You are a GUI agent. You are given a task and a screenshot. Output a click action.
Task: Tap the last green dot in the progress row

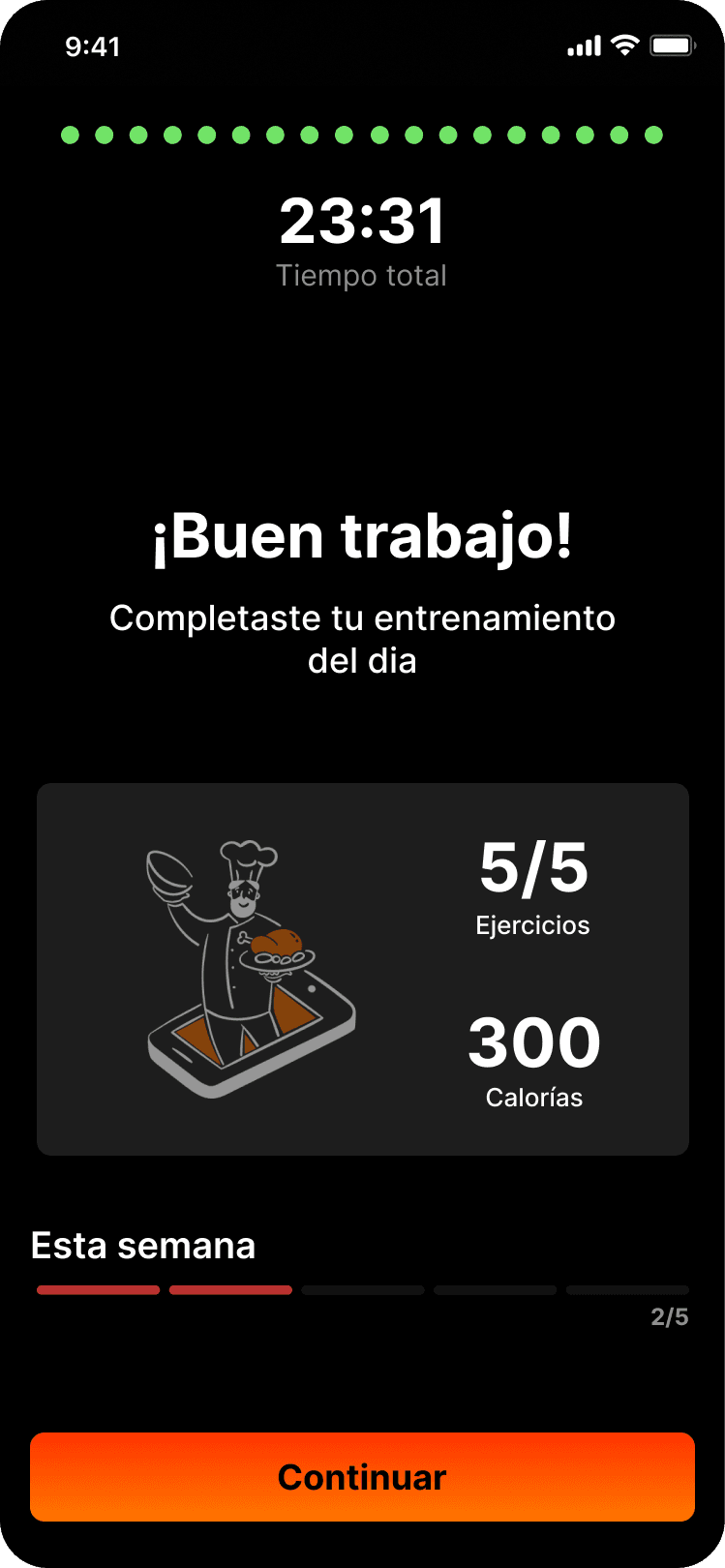click(654, 136)
